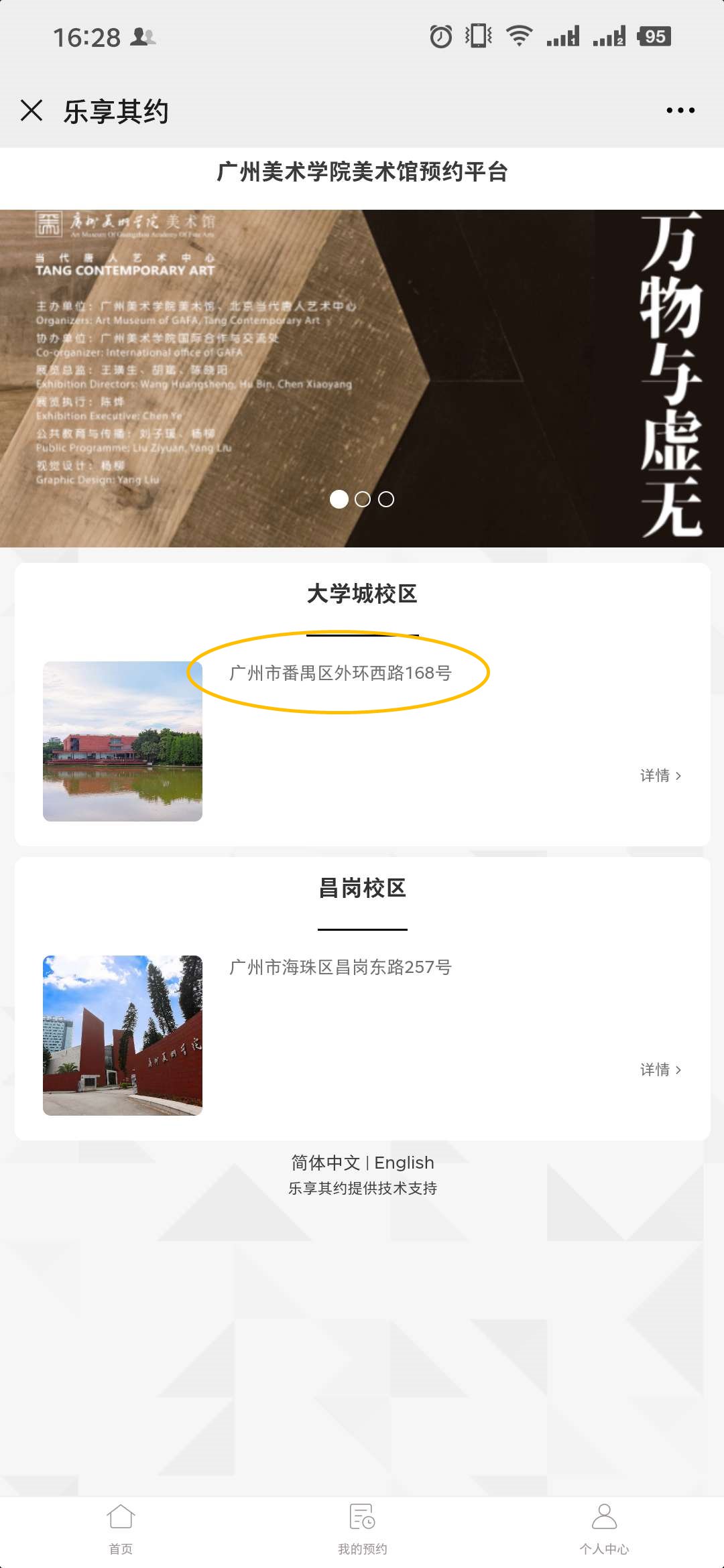This screenshot has width=724, height=1568.
Task: Open details for 昌岗校区
Action: point(660,1069)
